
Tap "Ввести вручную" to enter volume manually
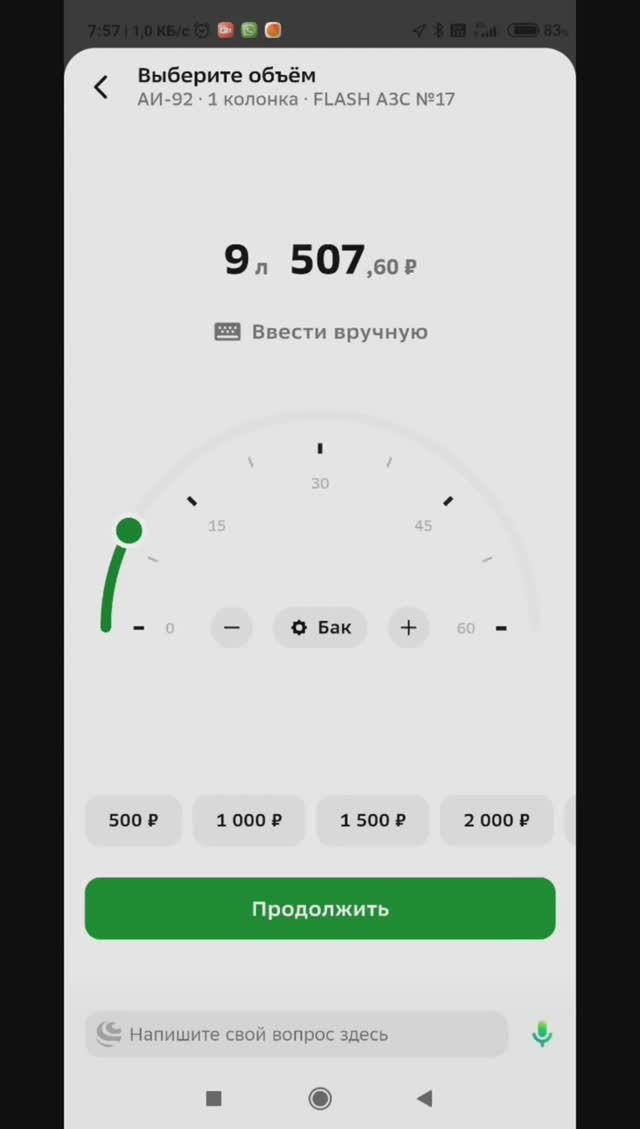point(322,332)
